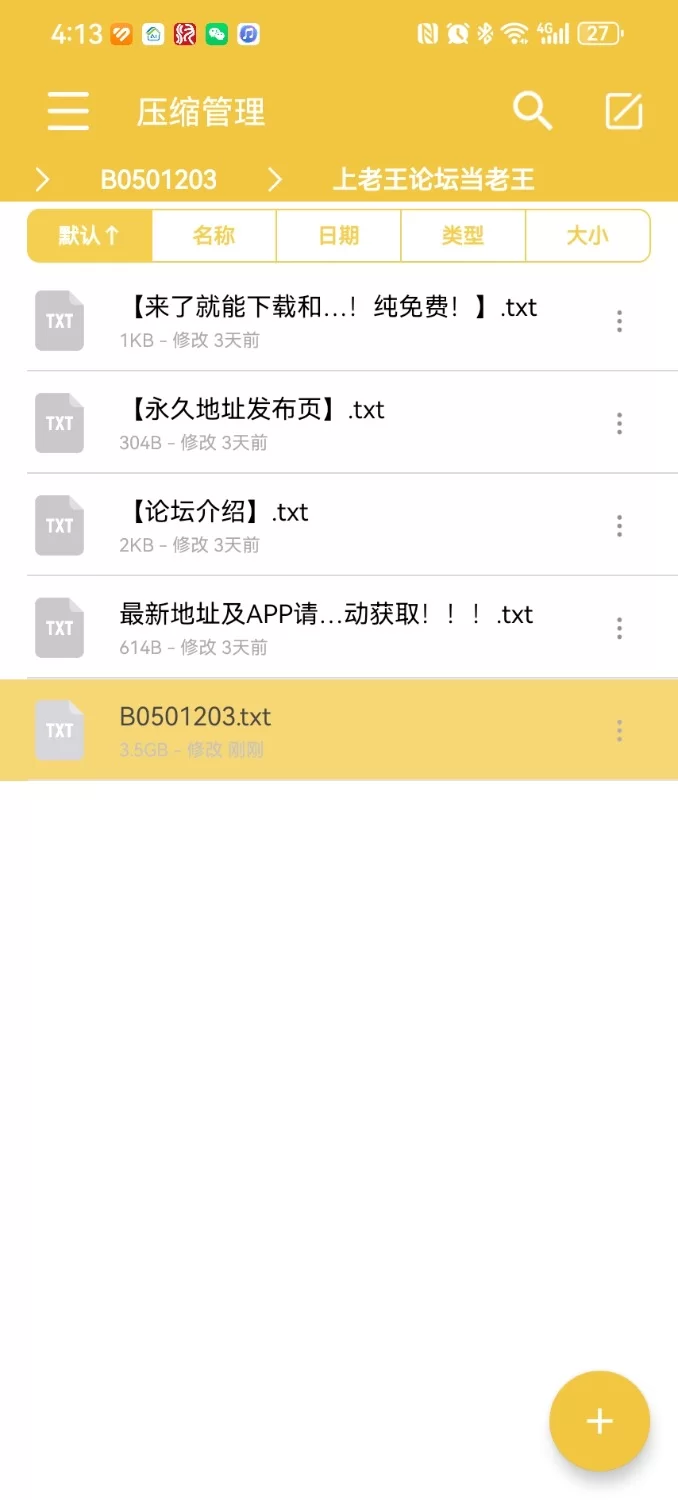Sort files by 默认 order
Viewport: 678px width, 1500px height.
click(x=89, y=236)
